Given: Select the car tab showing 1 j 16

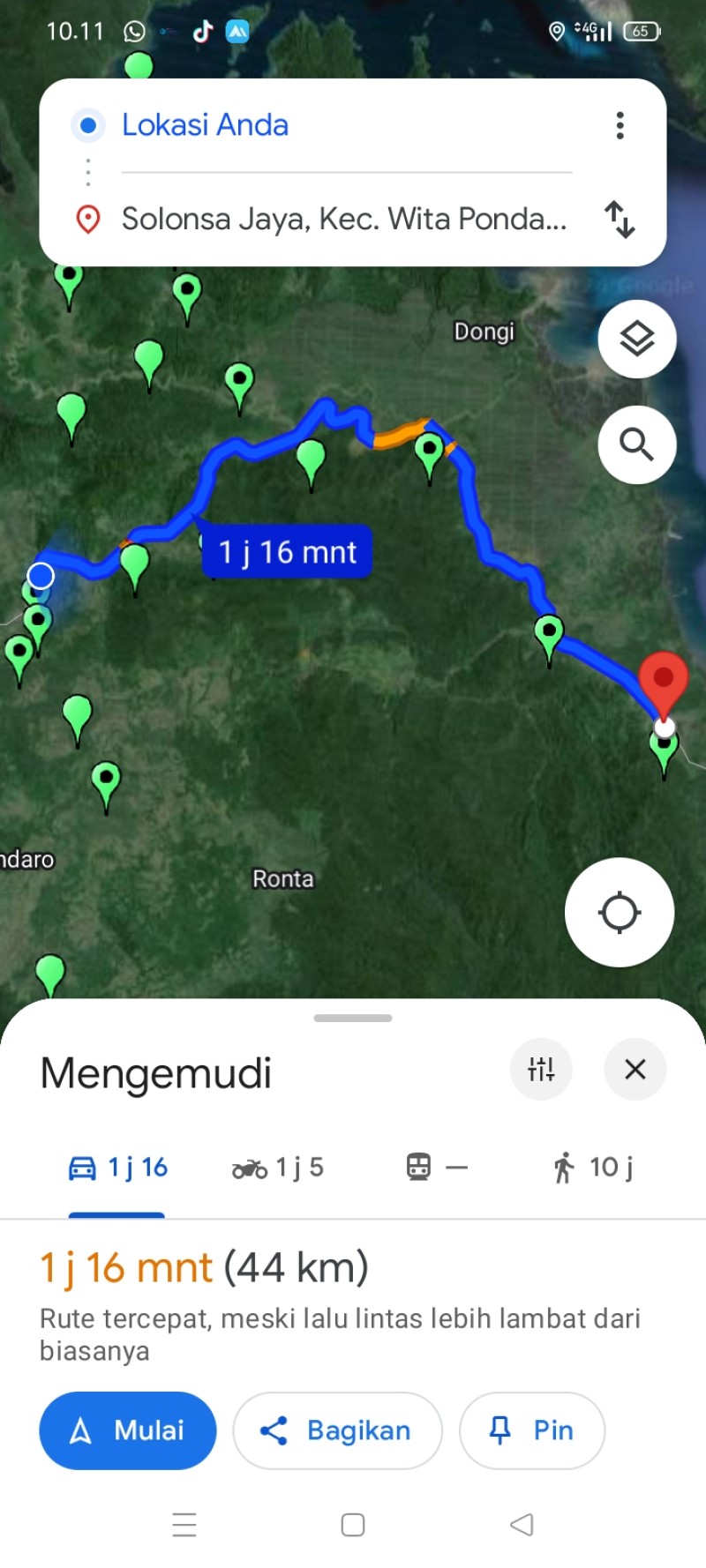Looking at the screenshot, I should coord(117,1168).
